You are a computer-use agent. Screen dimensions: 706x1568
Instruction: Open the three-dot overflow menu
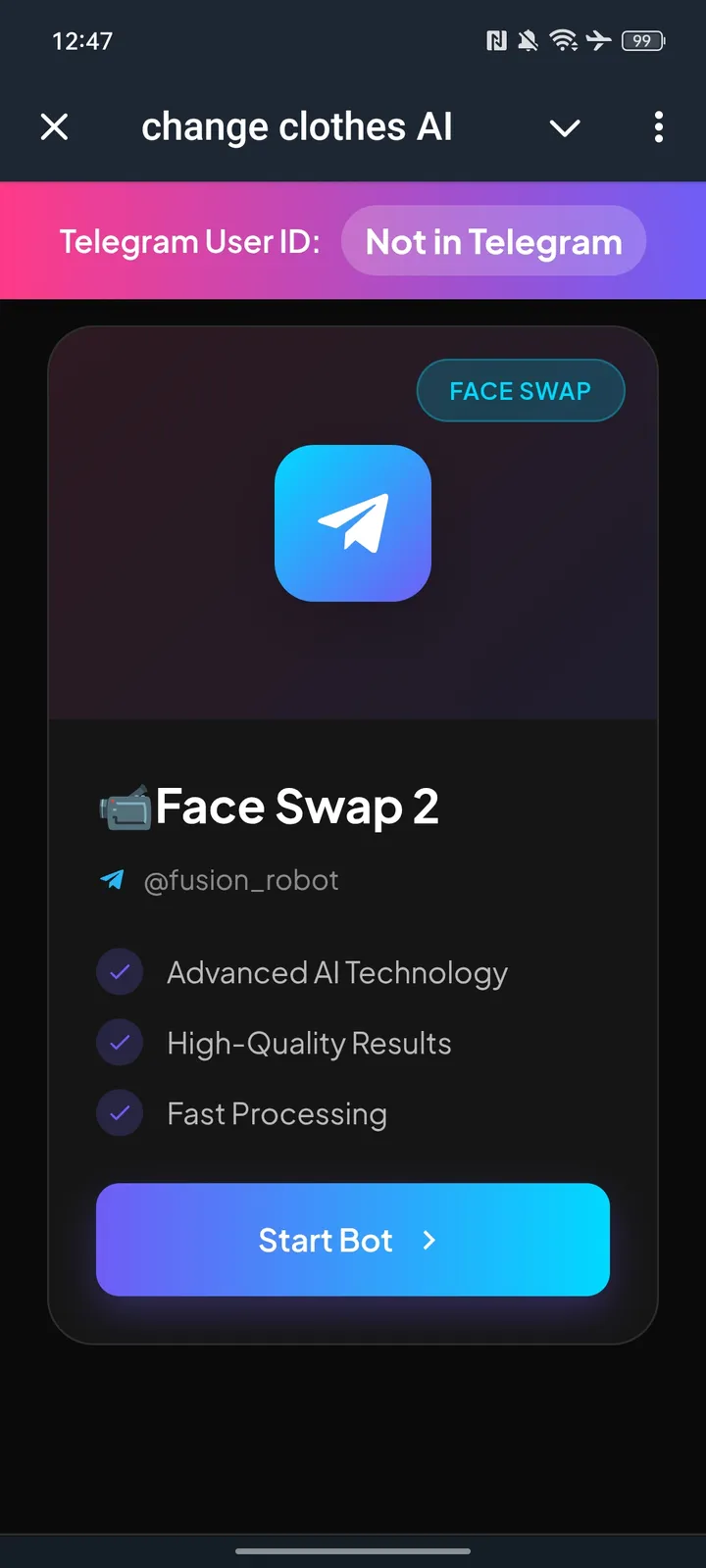658,127
